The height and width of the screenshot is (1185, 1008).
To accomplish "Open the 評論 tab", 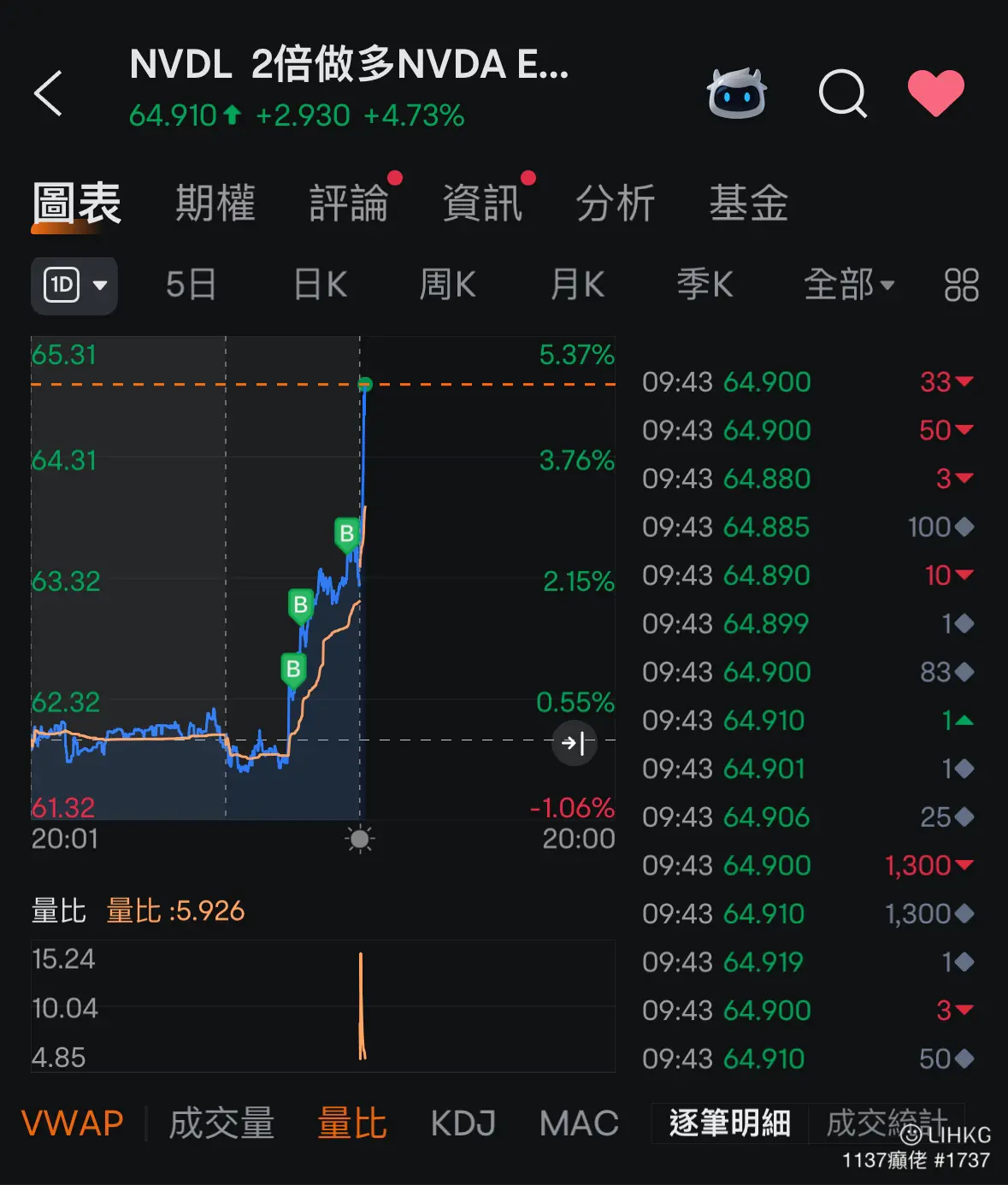I will [349, 203].
